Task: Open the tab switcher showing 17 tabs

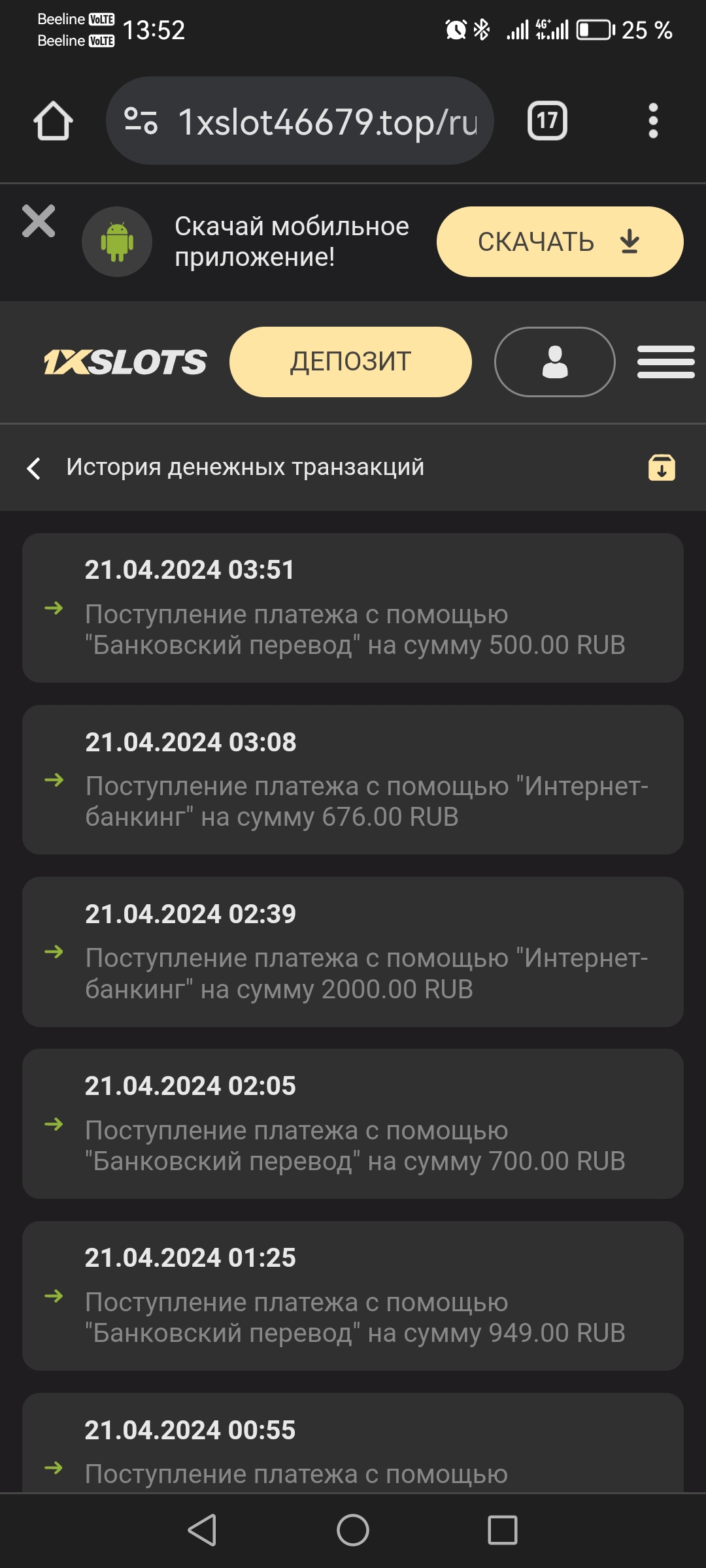Action: point(547,121)
